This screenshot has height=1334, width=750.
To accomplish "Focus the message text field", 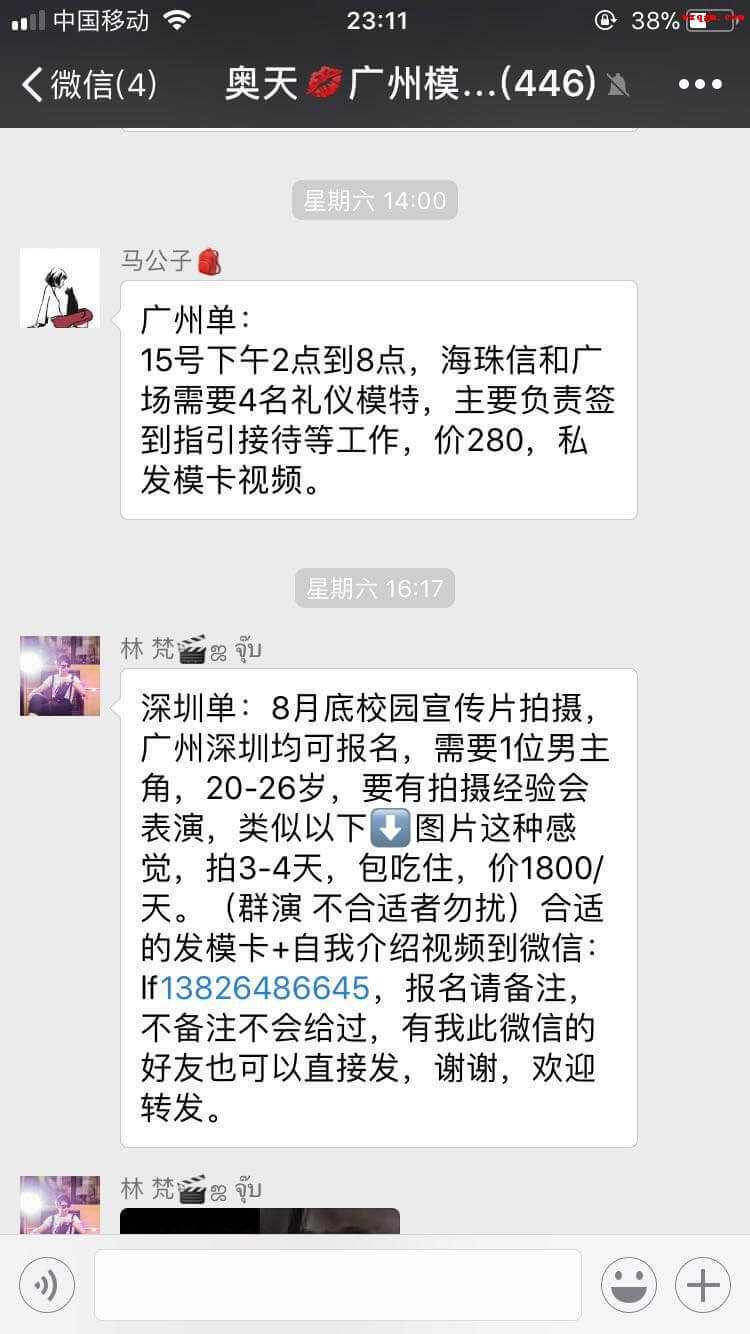I will (338, 1285).
